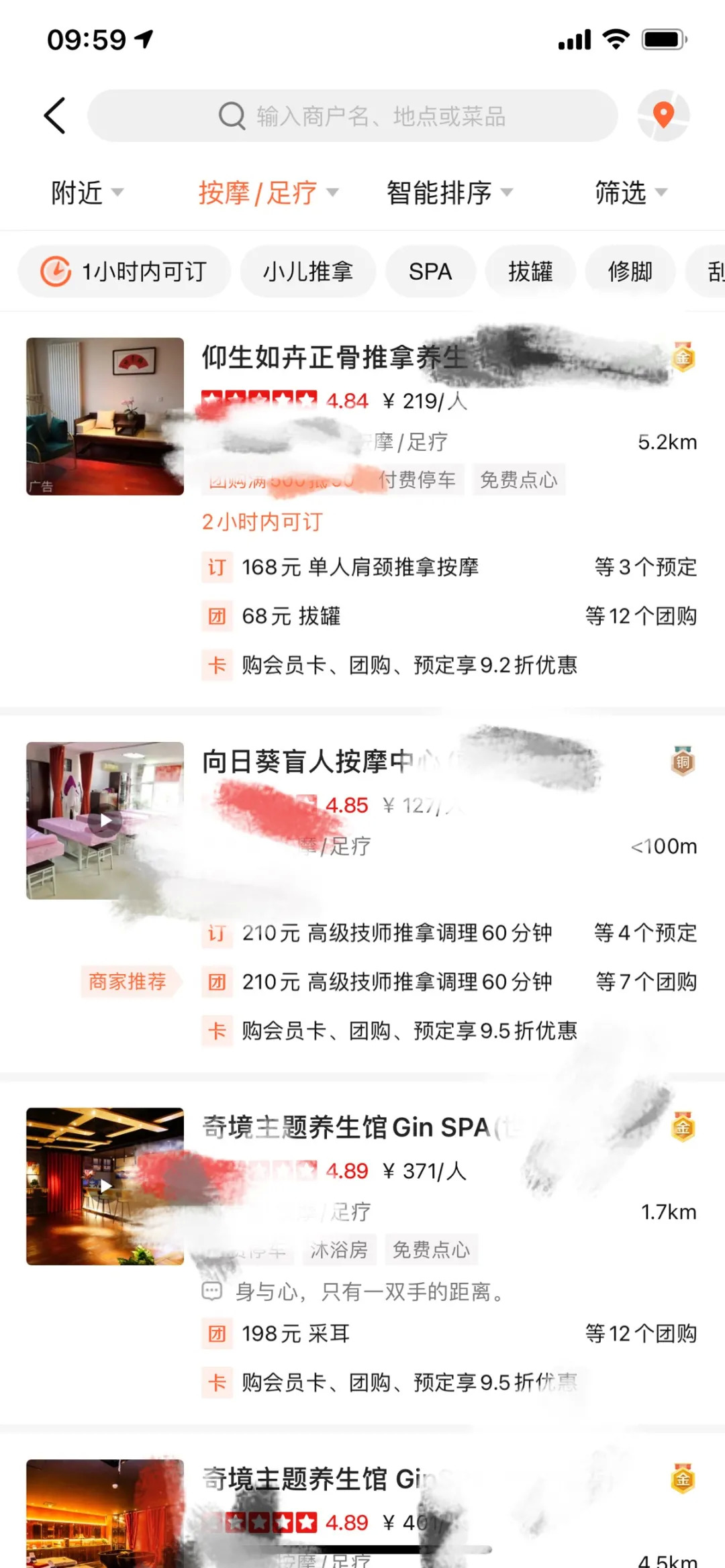The height and width of the screenshot is (1568, 725).
Task: Apply the 修脚 filter chip
Action: tap(630, 272)
